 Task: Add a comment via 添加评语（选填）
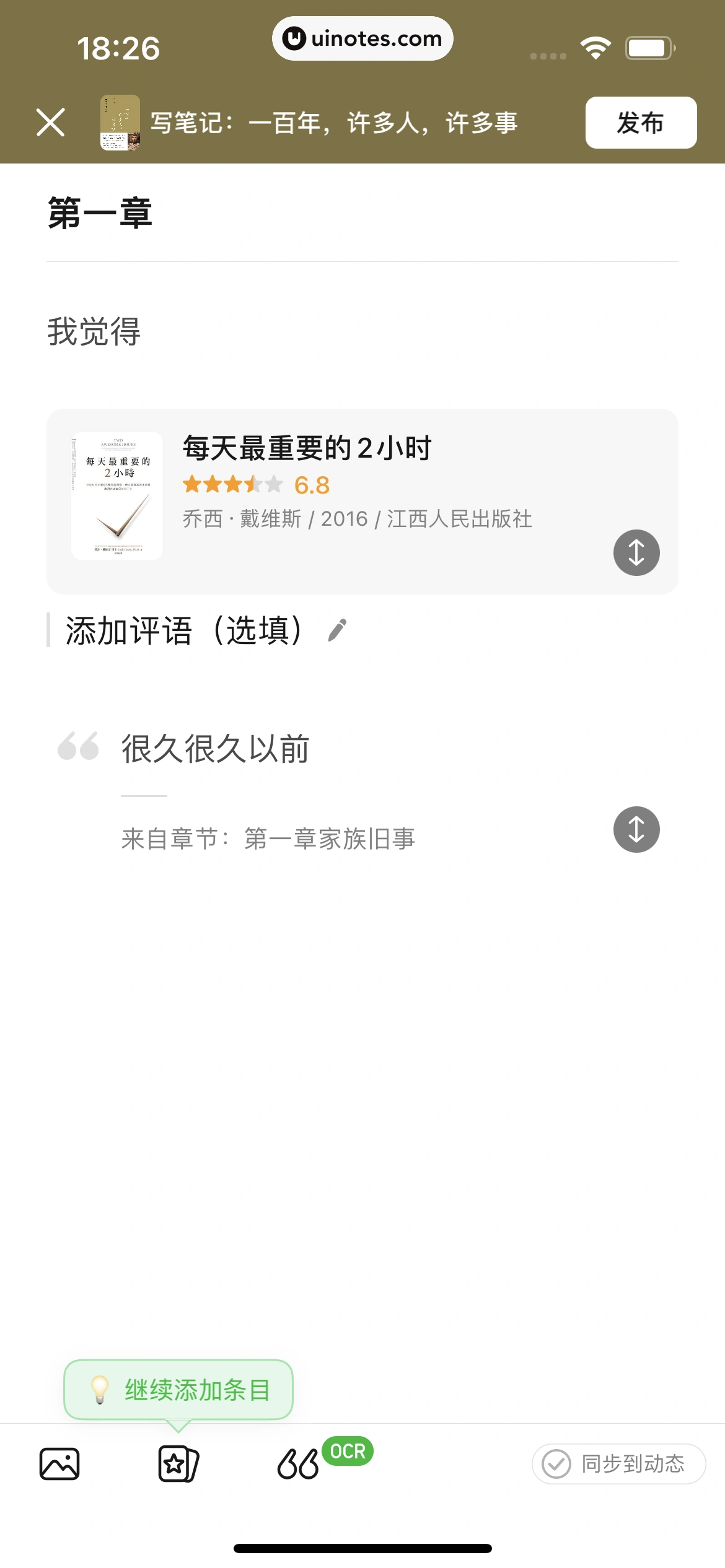pos(186,630)
